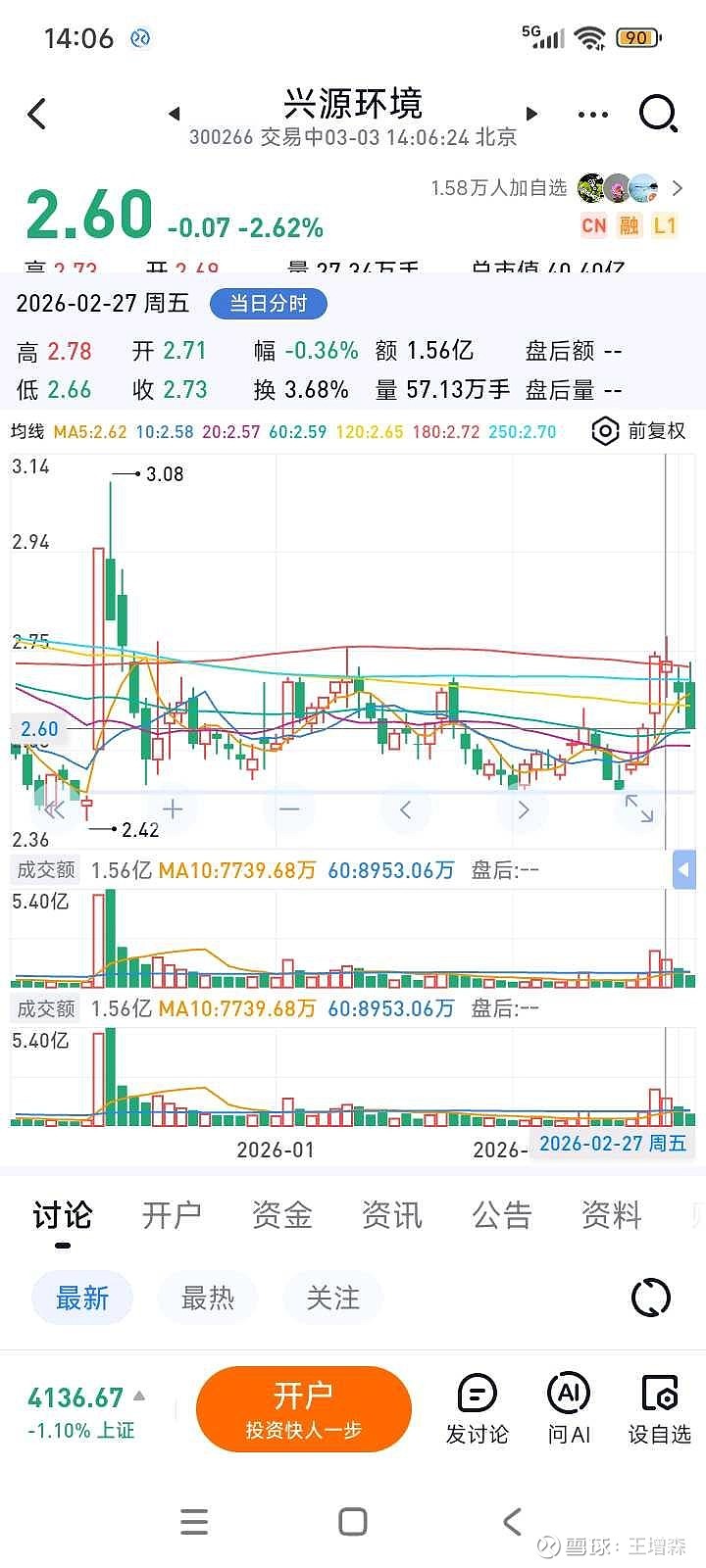This screenshot has height=1568, width=706.
Task: Open the 当日分时 intraday view
Action: pyautogui.click(x=268, y=304)
